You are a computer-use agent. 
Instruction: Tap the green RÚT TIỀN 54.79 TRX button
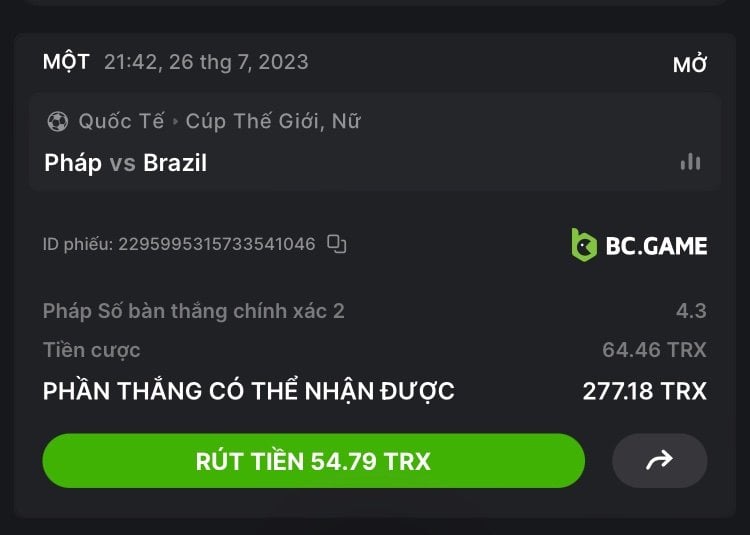point(313,461)
